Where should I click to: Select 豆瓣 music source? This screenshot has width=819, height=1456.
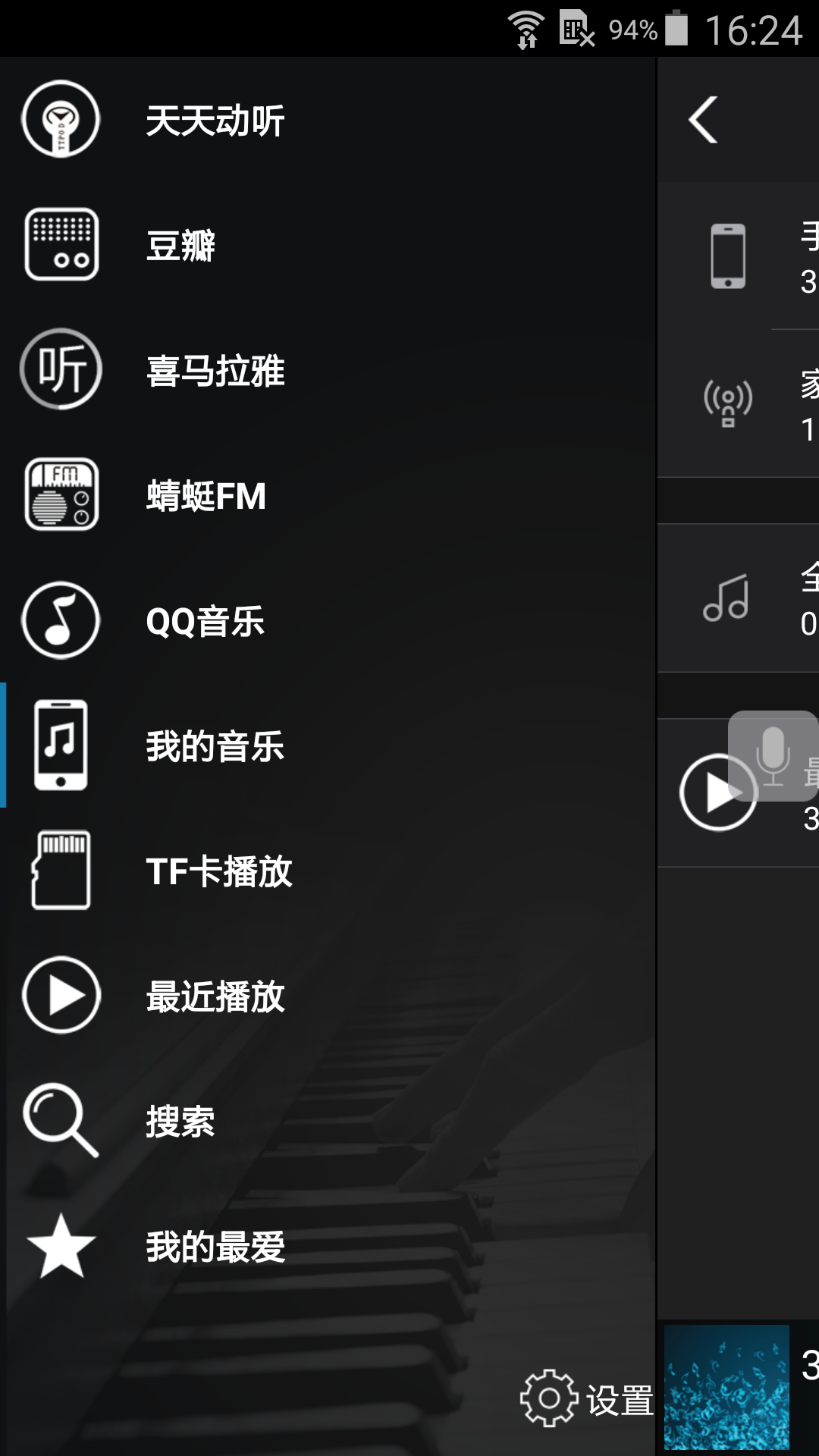point(180,246)
